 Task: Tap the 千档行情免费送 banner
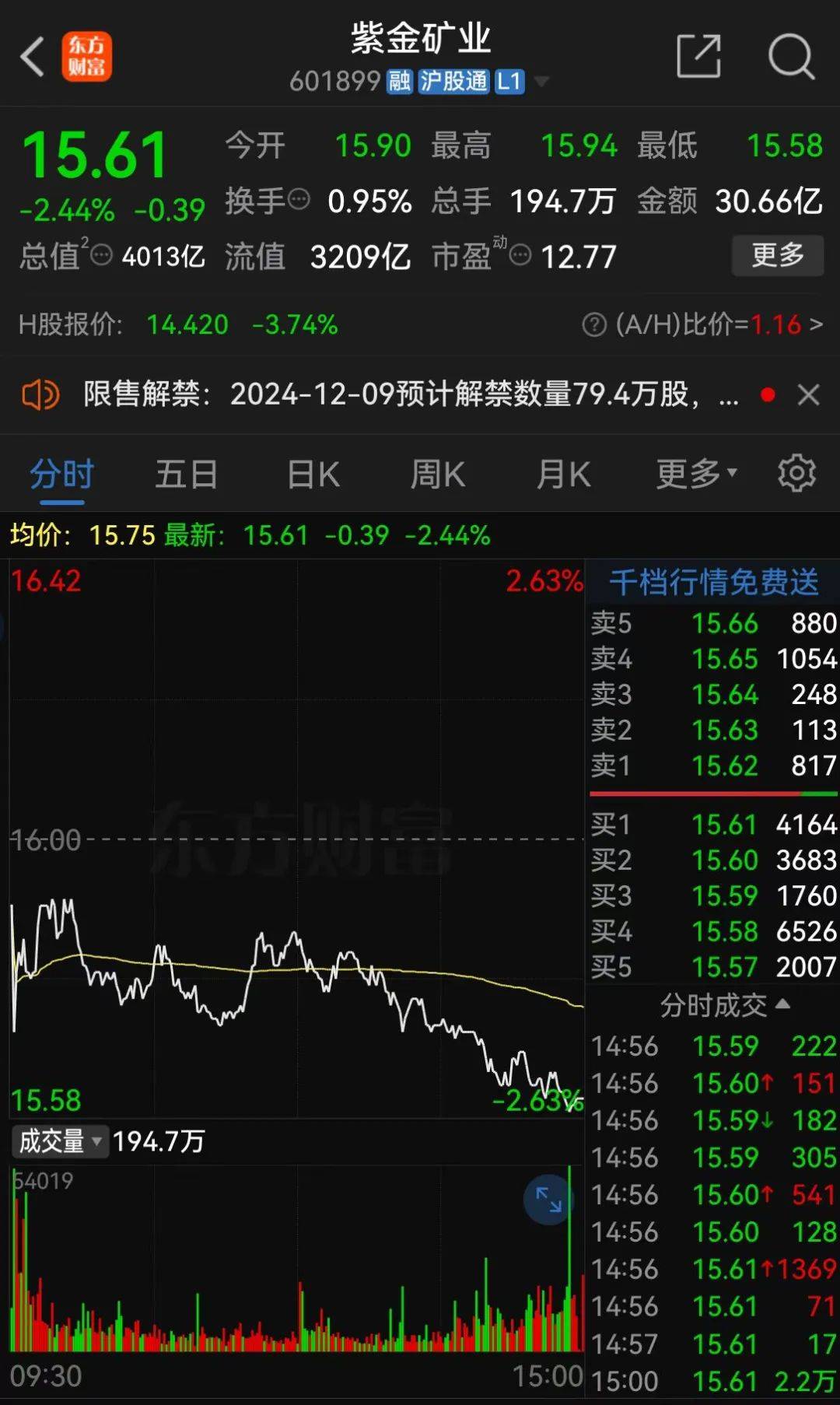tap(713, 582)
